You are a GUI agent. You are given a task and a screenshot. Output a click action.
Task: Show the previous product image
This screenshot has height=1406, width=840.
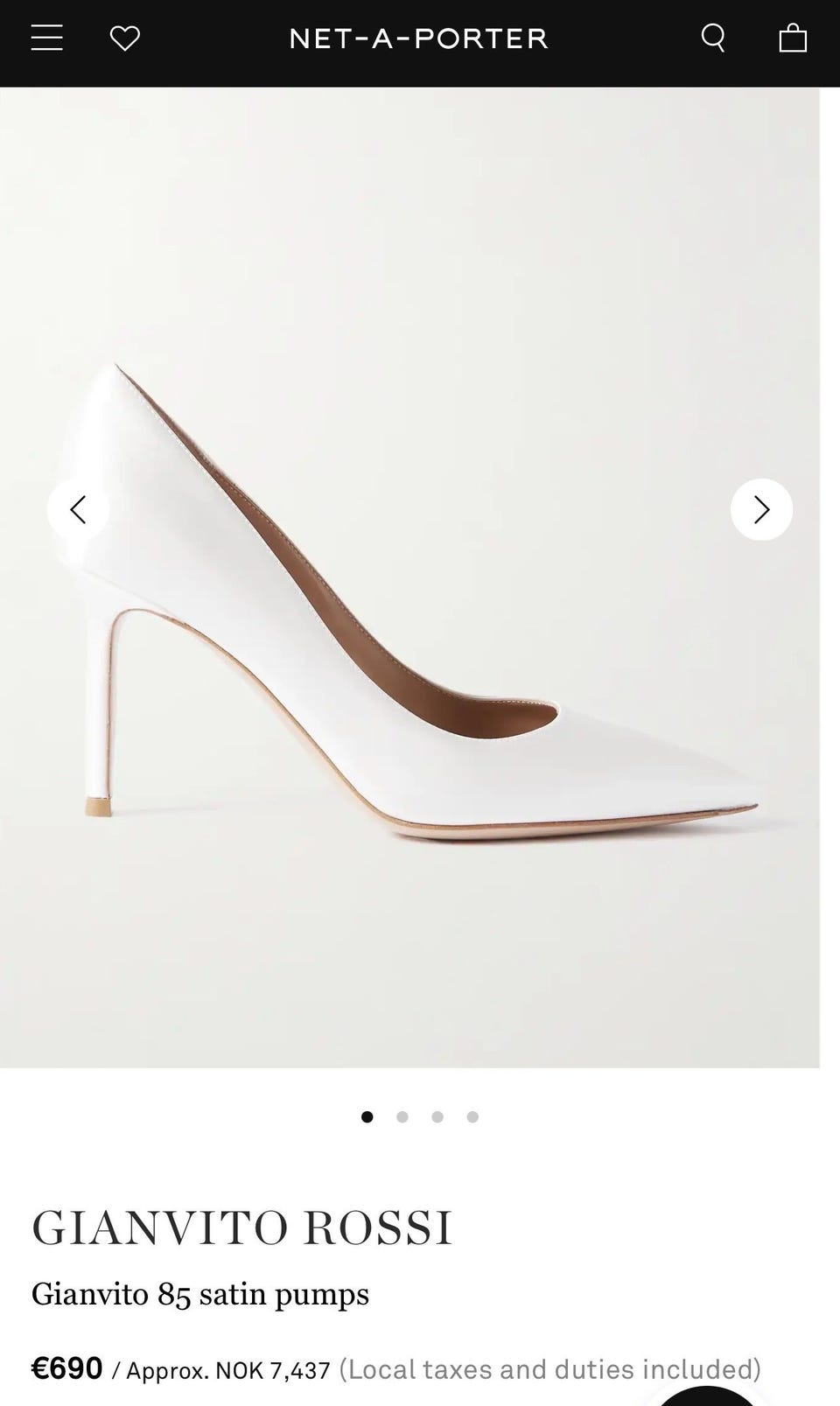[x=78, y=509]
